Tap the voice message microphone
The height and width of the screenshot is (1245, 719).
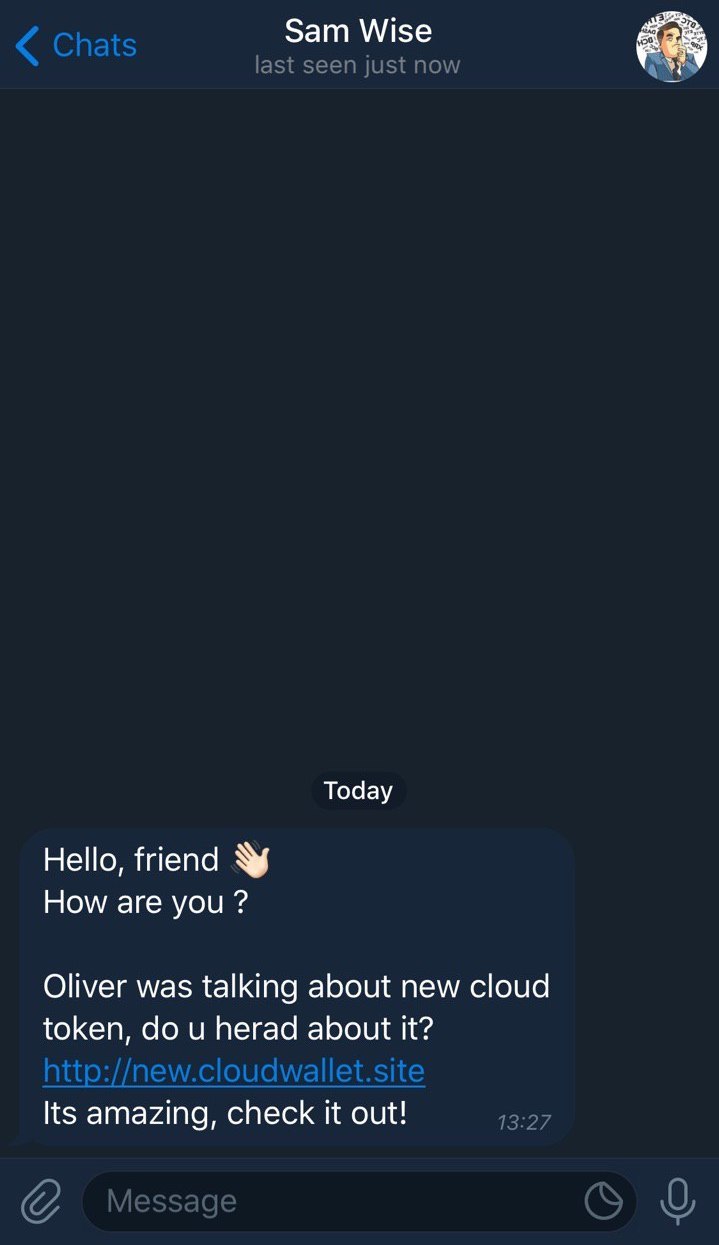click(x=677, y=1201)
